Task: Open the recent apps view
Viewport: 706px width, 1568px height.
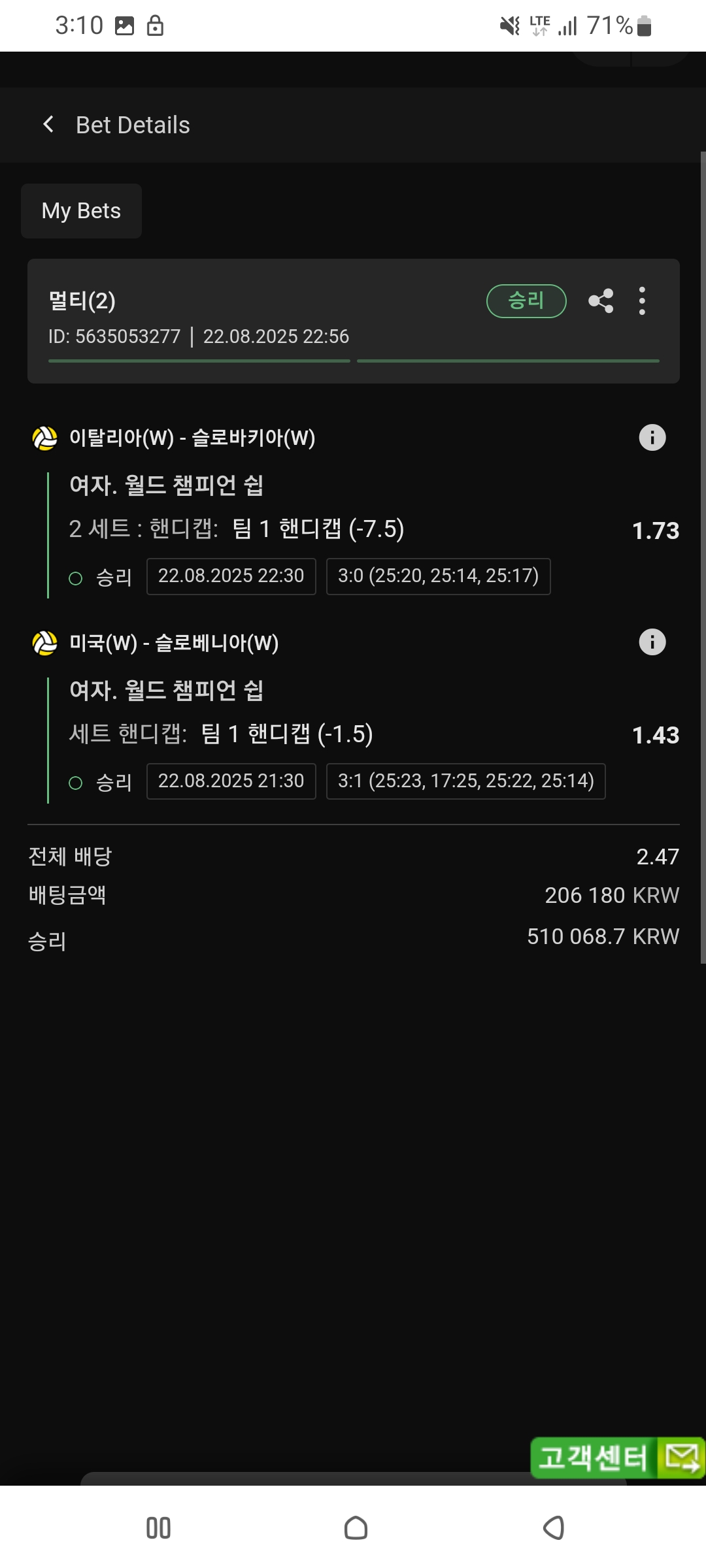Action: pyautogui.click(x=158, y=1528)
